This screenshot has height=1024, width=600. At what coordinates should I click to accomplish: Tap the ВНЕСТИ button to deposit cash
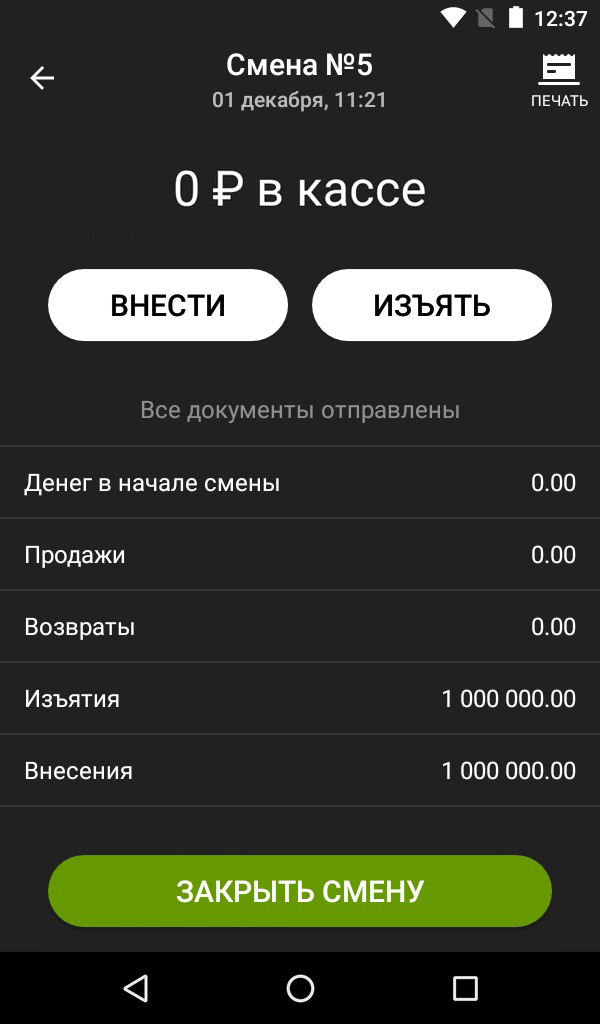[168, 305]
